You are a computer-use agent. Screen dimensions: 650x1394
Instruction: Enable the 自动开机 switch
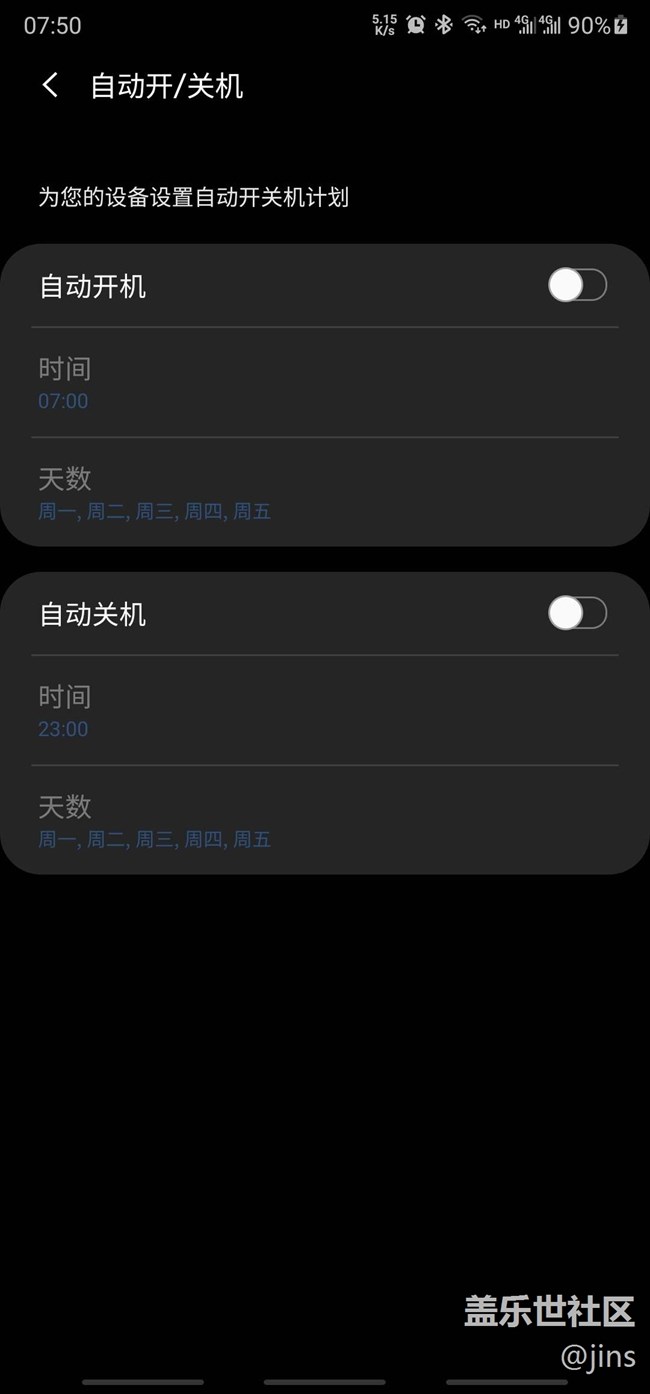[577, 286]
